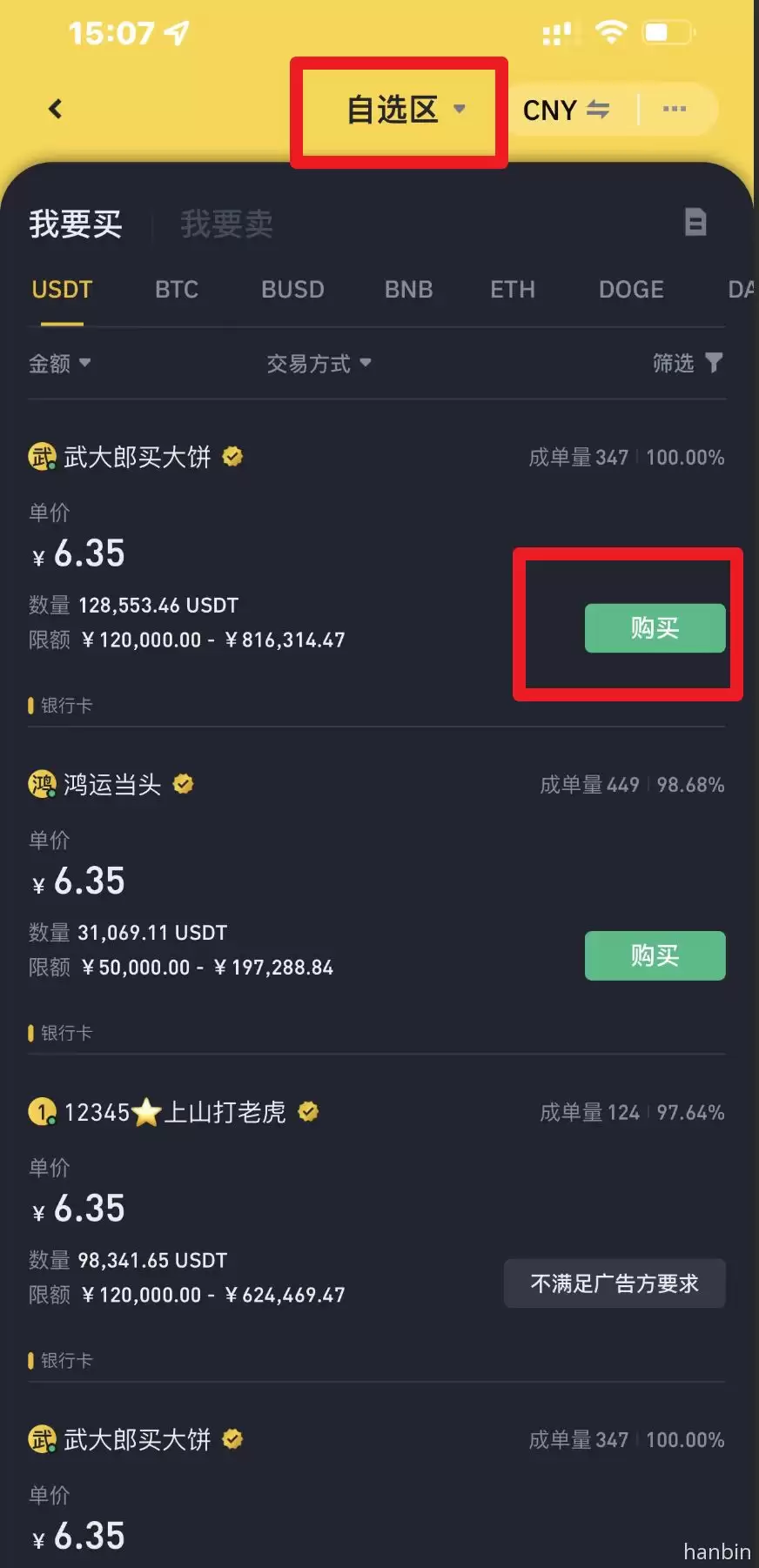
Task: Tap 武大郎买大饼 merchant avatar
Action: pos(42,456)
